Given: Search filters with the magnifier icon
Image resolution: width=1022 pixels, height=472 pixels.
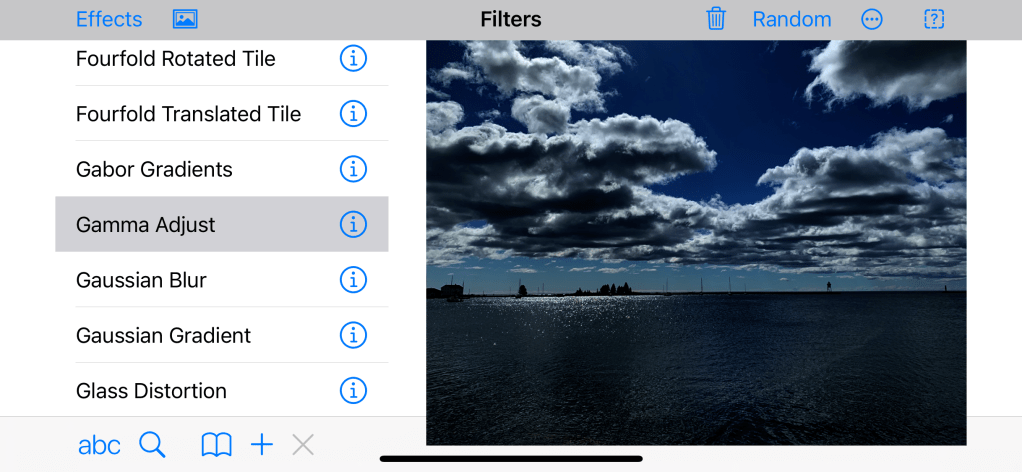Looking at the screenshot, I should click(x=152, y=445).
